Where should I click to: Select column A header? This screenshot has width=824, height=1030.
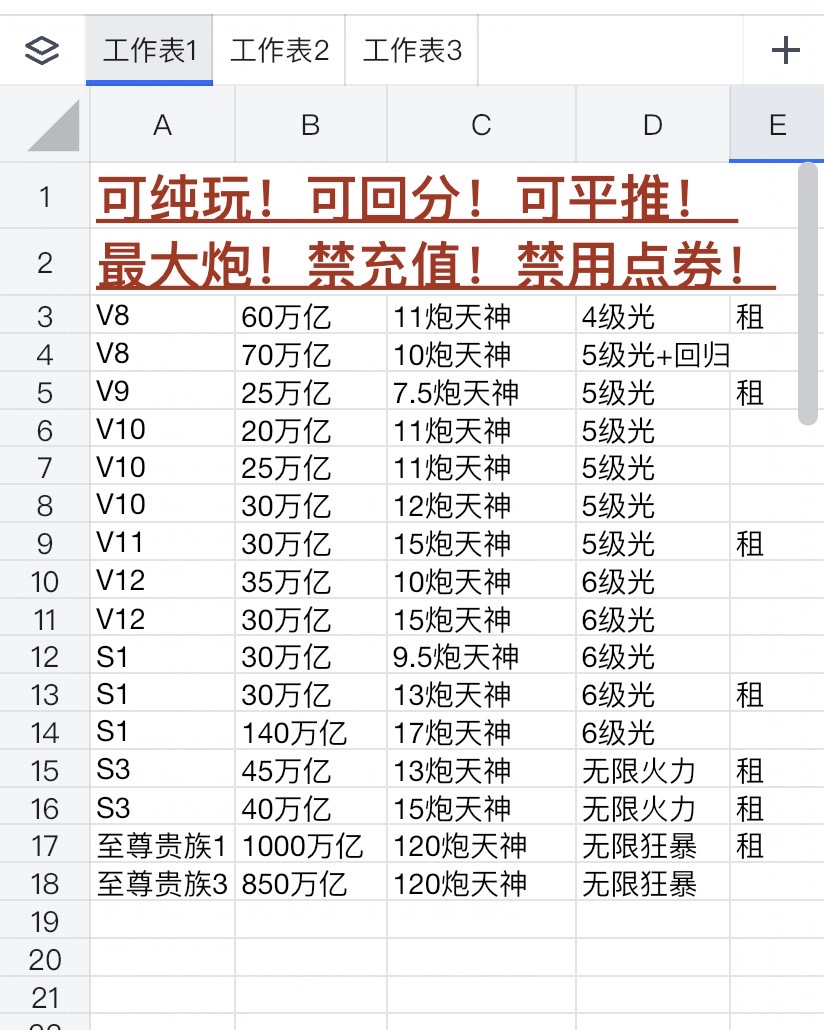(162, 125)
